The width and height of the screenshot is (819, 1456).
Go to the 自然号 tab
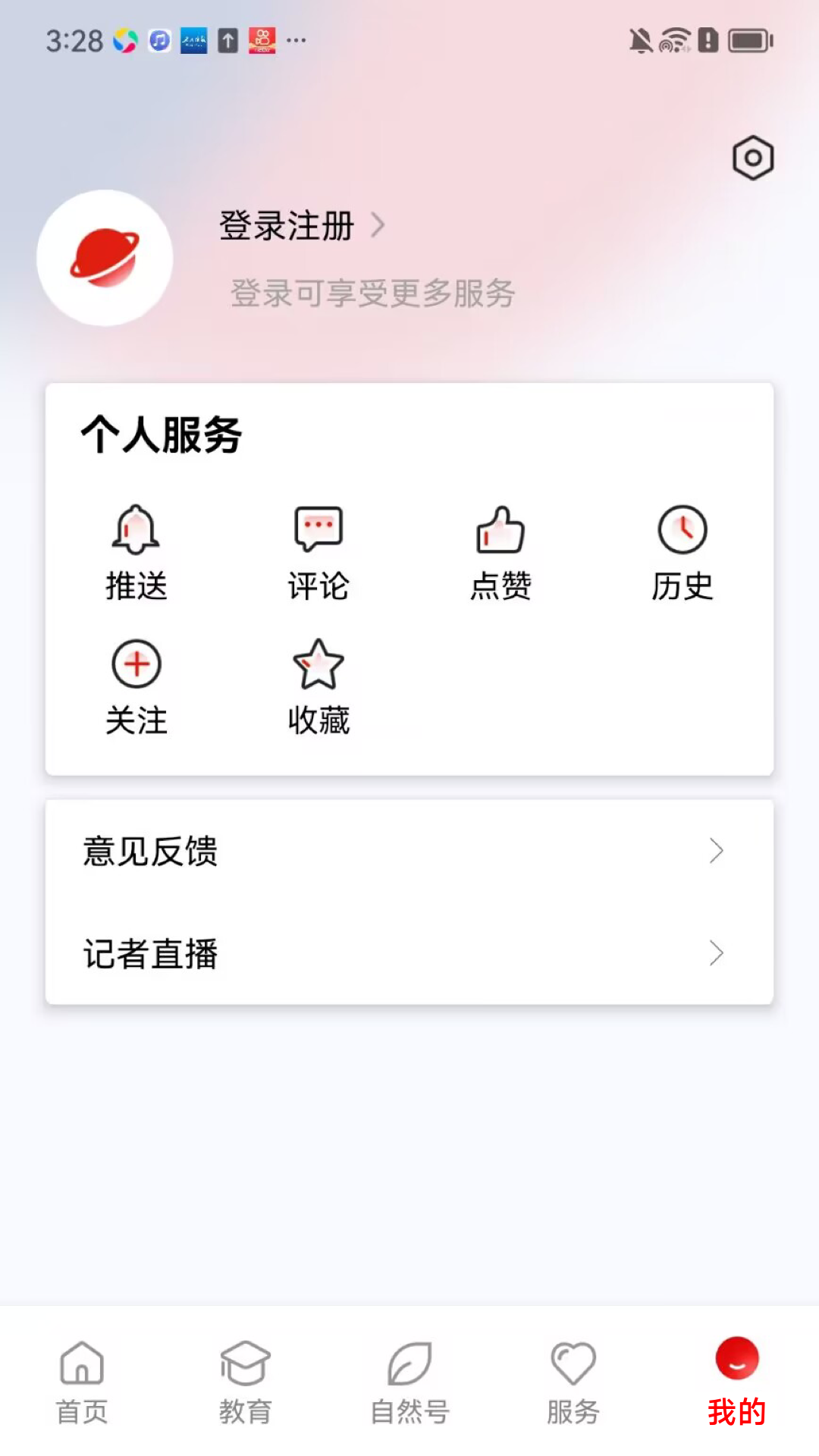[409, 1382]
